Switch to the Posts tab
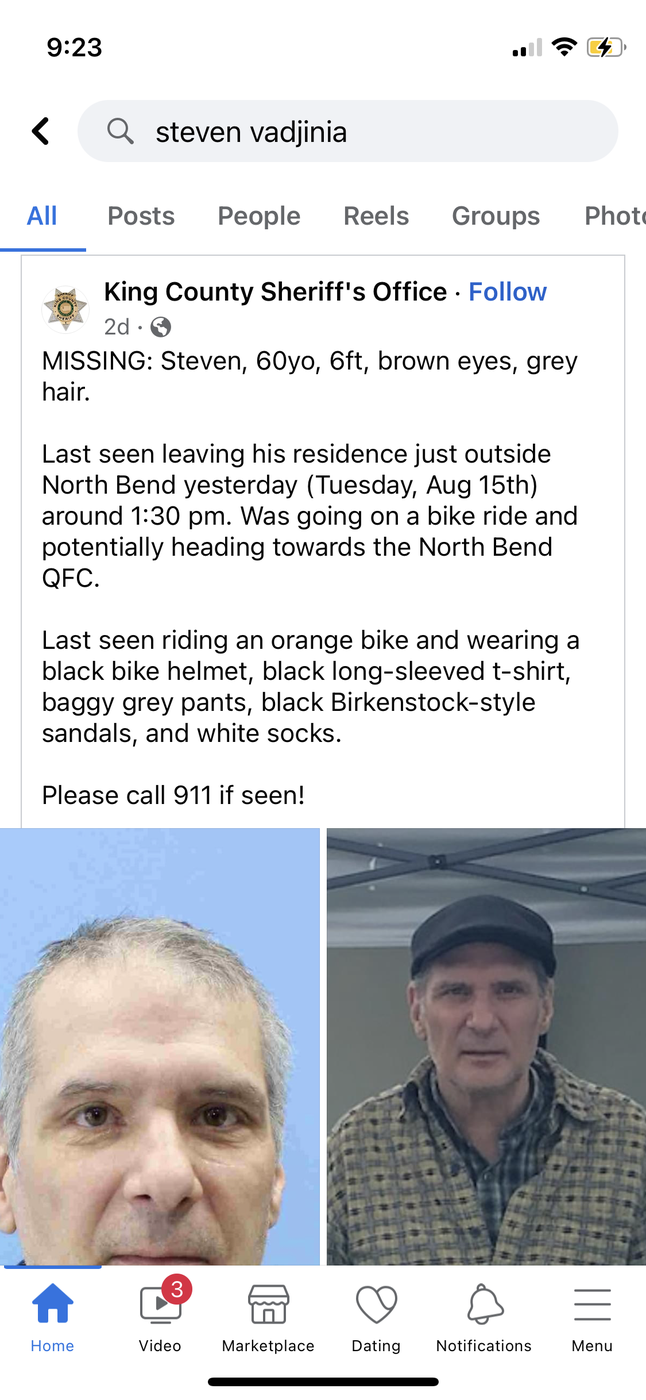This screenshot has width=646, height=1400. (x=141, y=216)
